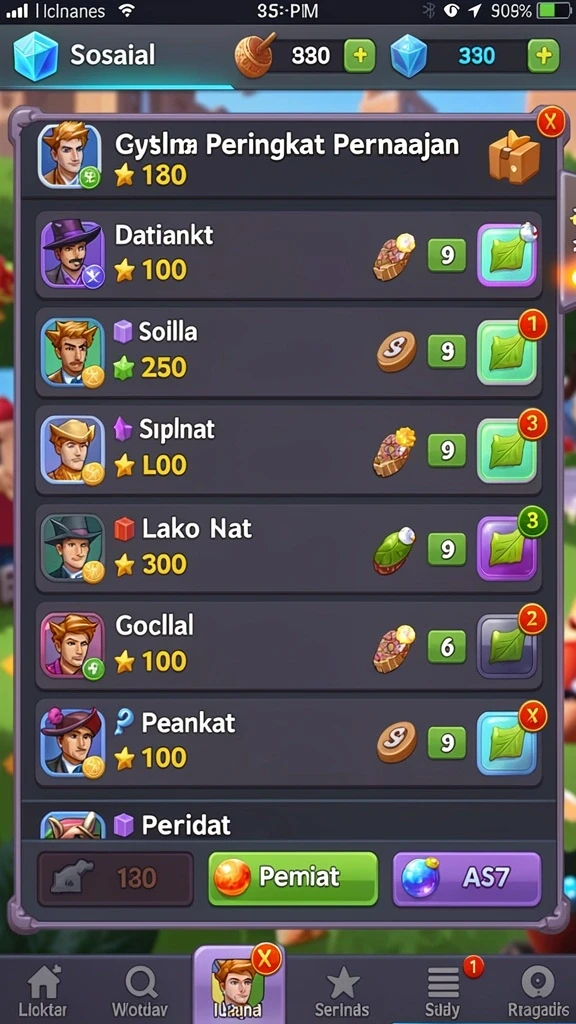Send leaf gift to Gocllal
This screenshot has height=1024, width=576.
pos(507,645)
